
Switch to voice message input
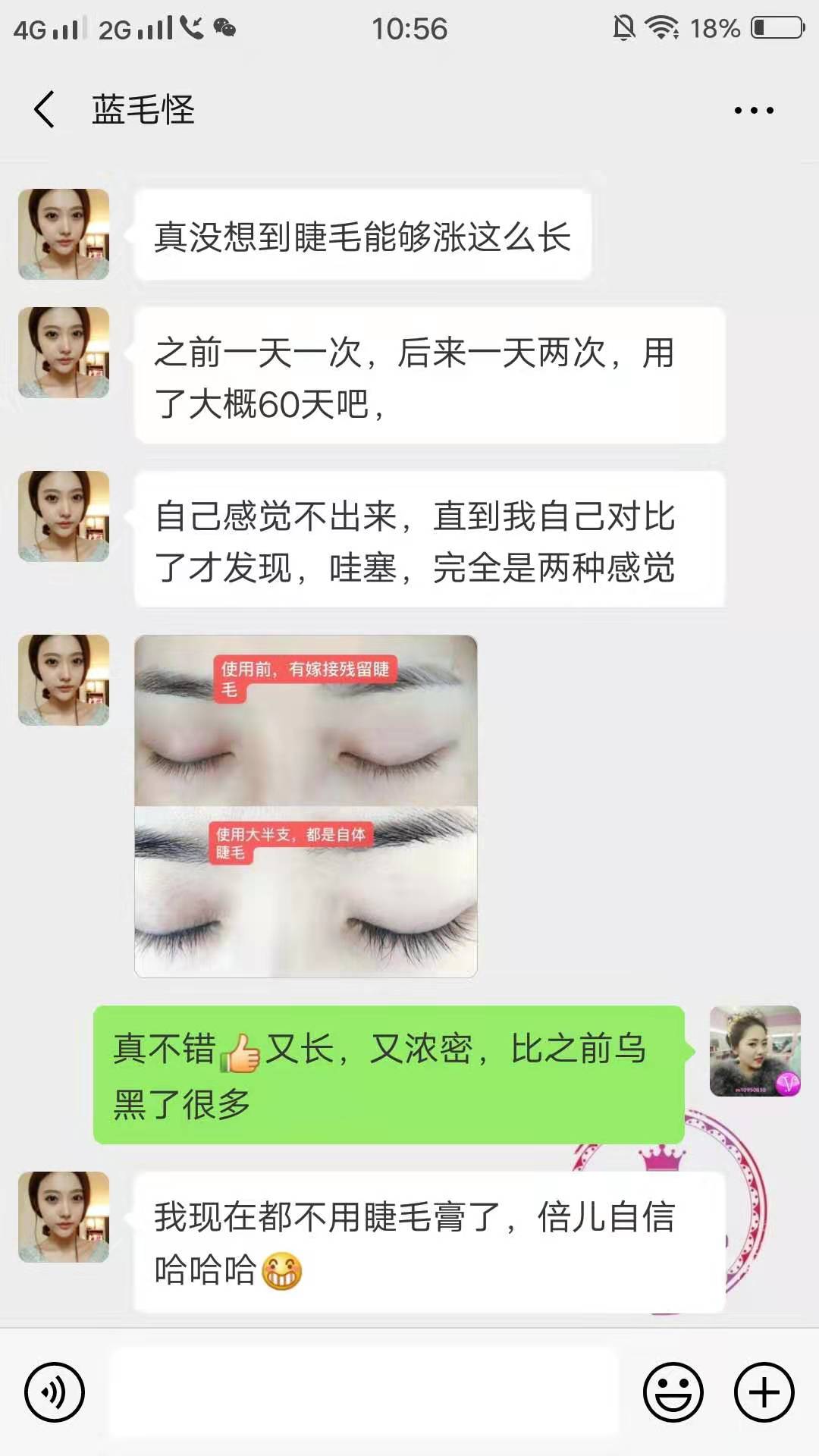pyautogui.click(x=54, y=1392)
